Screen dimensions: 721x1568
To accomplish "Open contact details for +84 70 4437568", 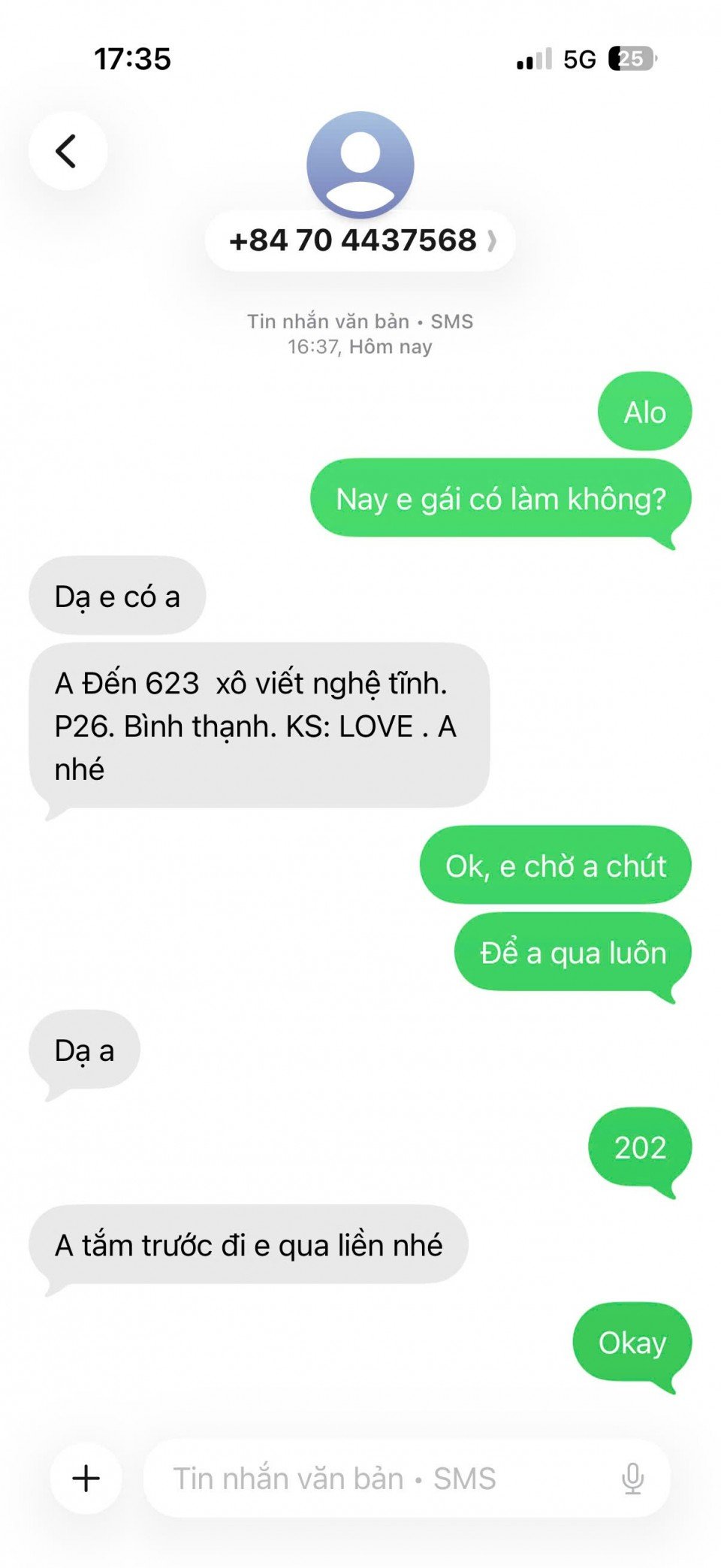I will point(360,241).
